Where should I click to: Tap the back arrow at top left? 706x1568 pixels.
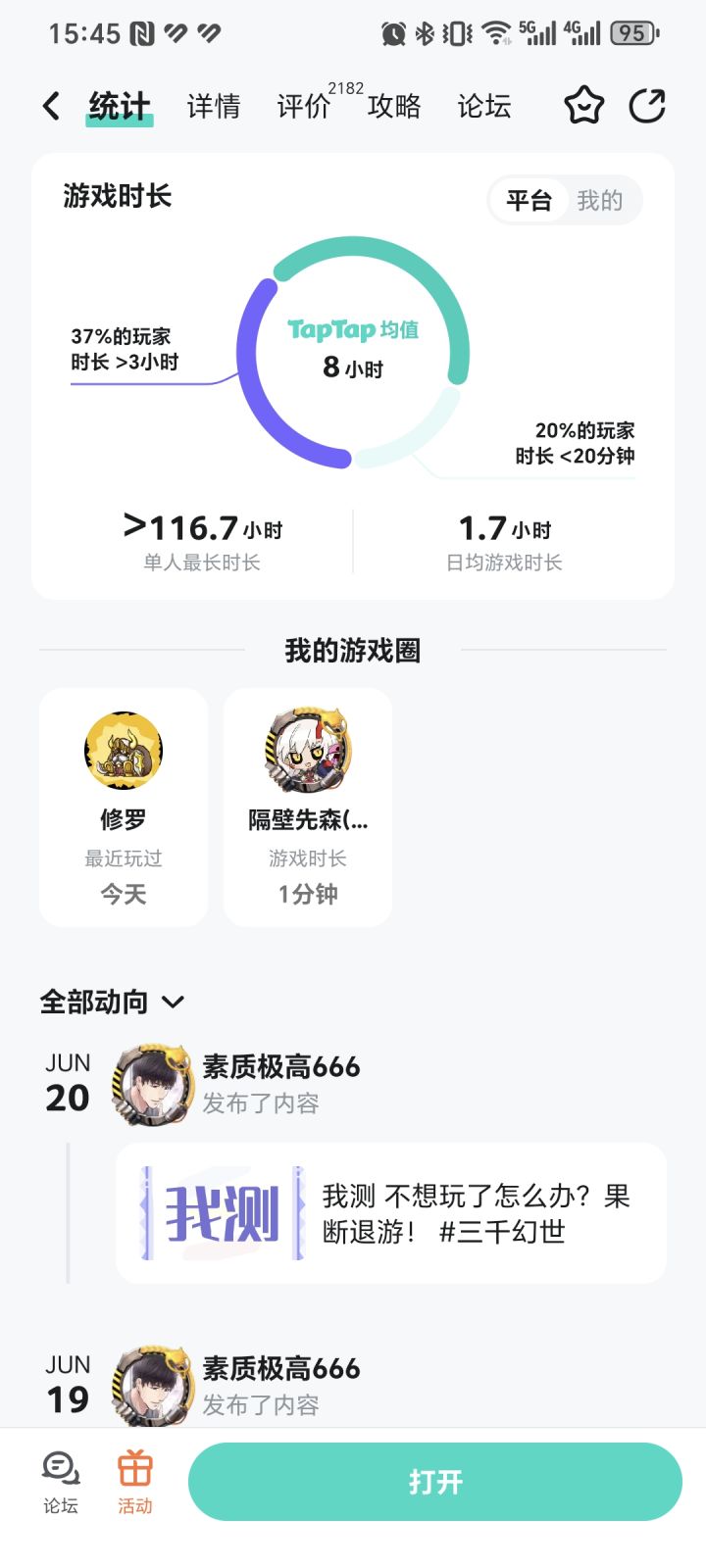[x=51, y=105]
